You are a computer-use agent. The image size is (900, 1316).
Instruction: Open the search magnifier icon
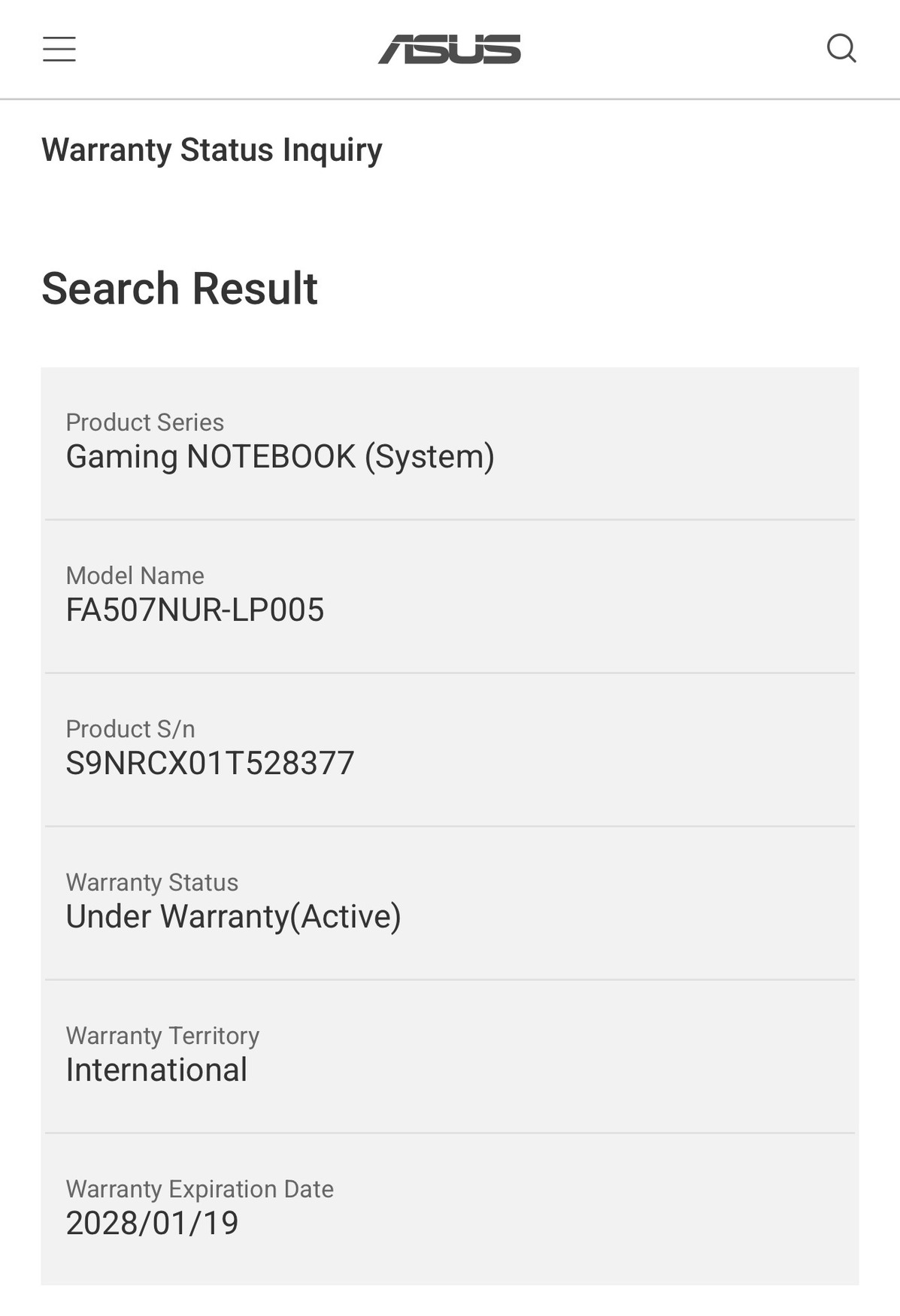pyautogui.click(x=841, y=49)
